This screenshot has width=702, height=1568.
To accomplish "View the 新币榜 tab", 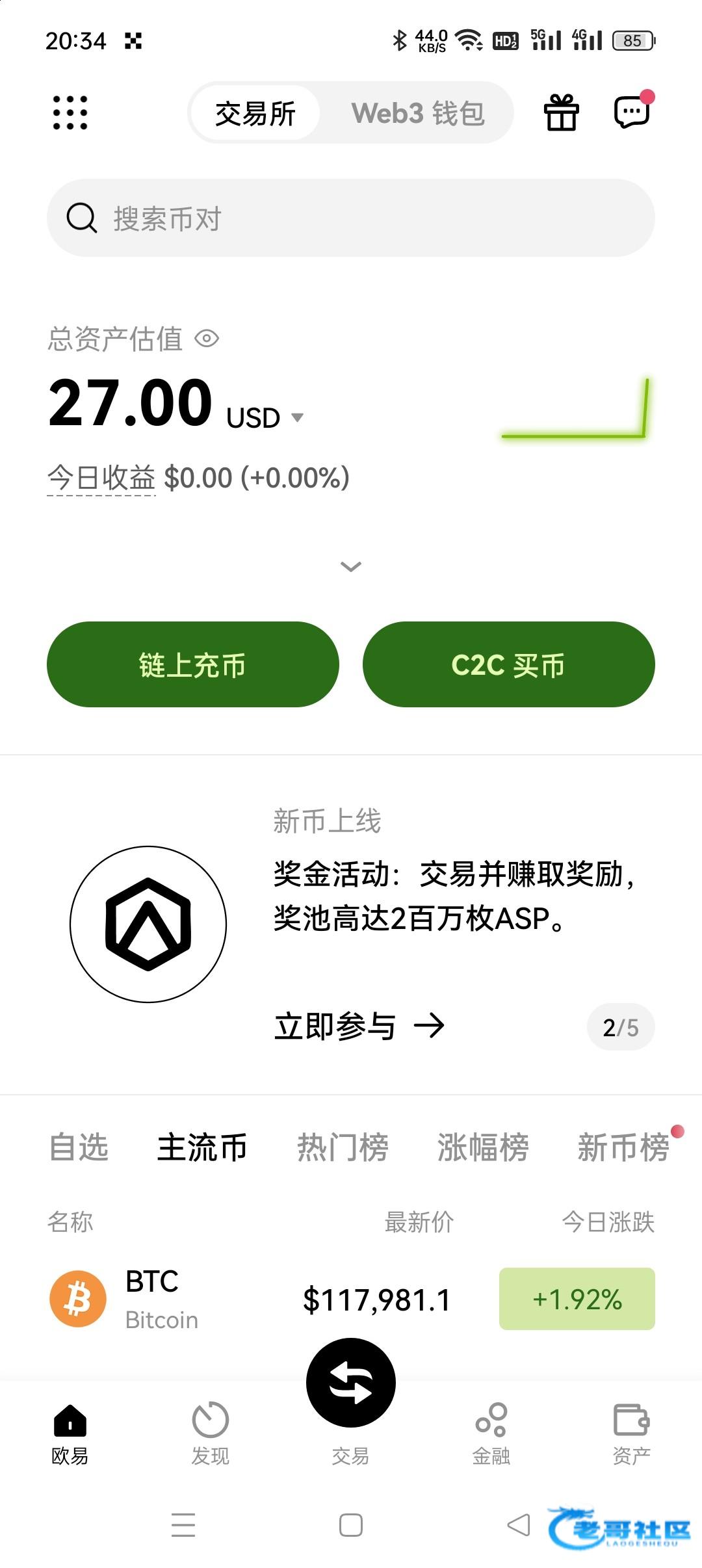I will coord(623,1147).
